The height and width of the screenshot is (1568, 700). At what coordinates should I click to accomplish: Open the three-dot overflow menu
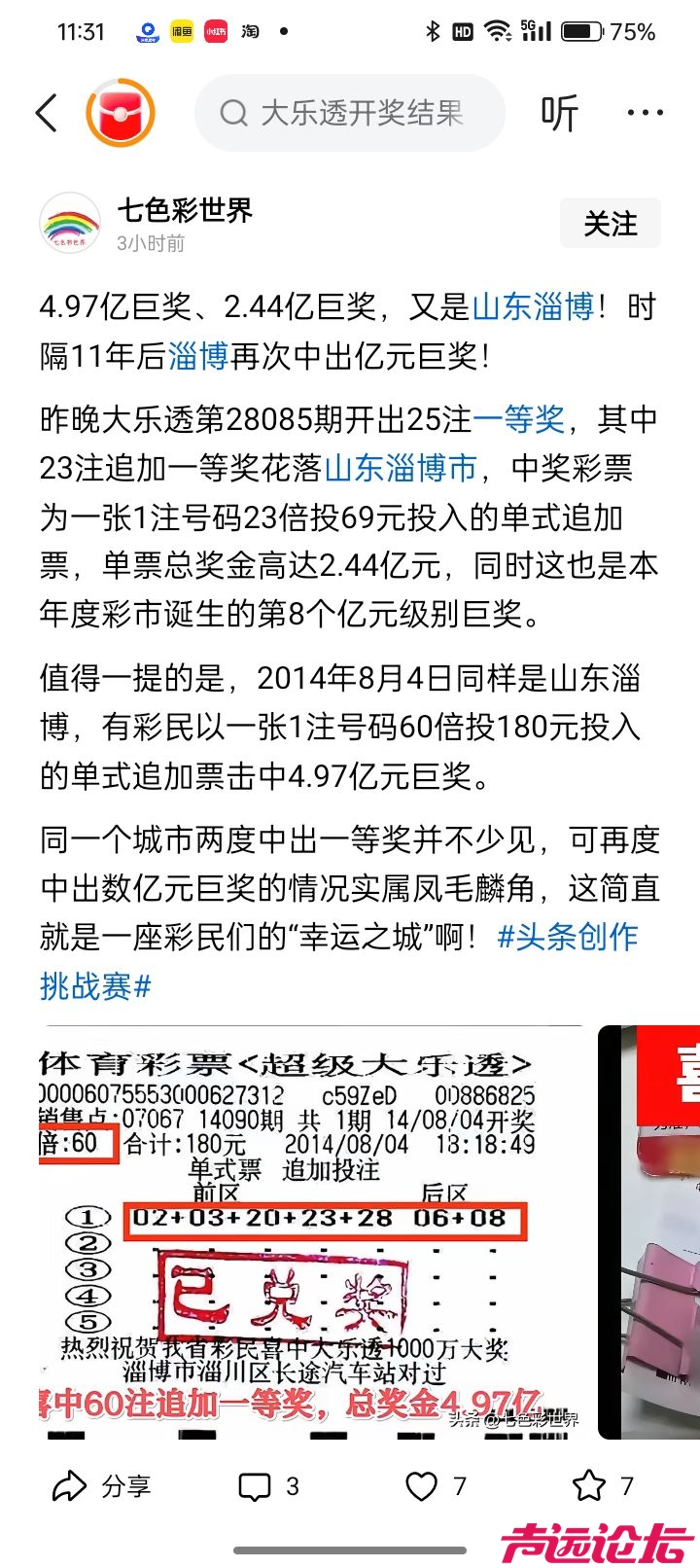[x=645, y=114]
